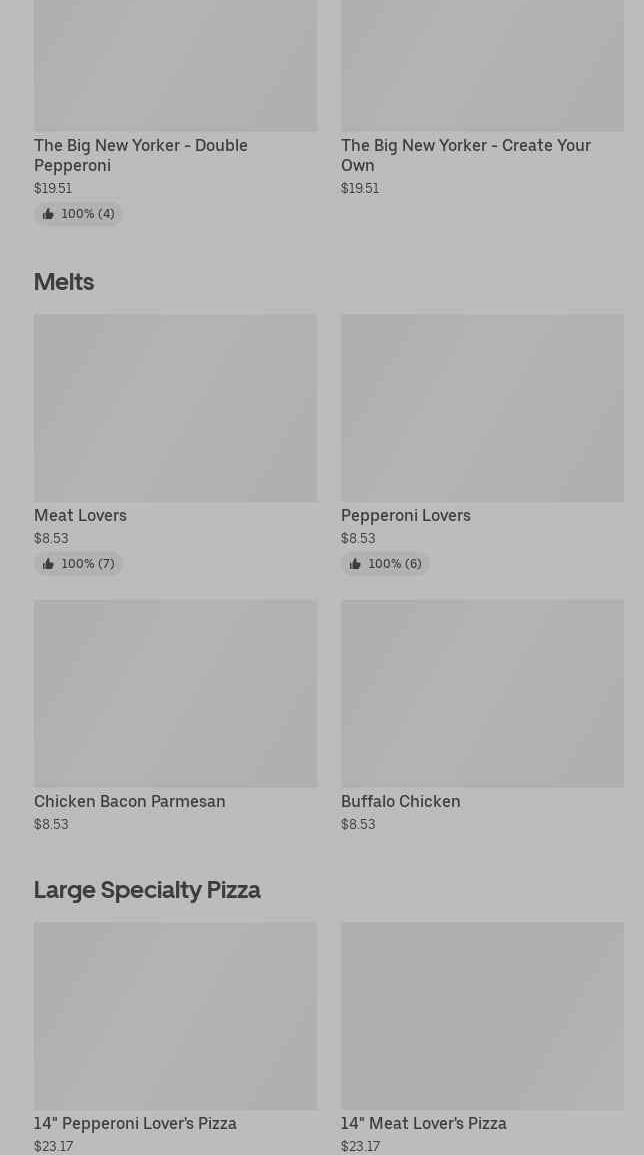The image size is (644, 1155).
Task: View the Buffalo Chicken melt
Action: click(482, 693)
